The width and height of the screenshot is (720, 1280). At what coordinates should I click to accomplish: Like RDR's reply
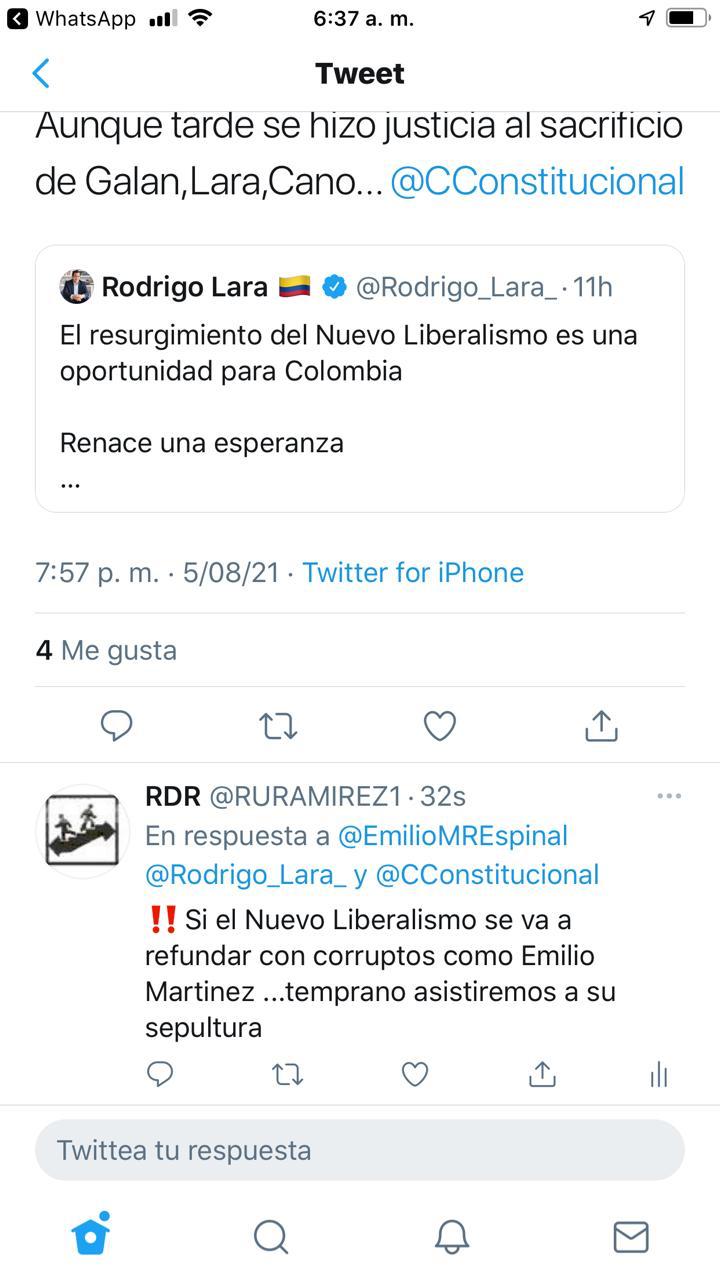click(415, 1074)
